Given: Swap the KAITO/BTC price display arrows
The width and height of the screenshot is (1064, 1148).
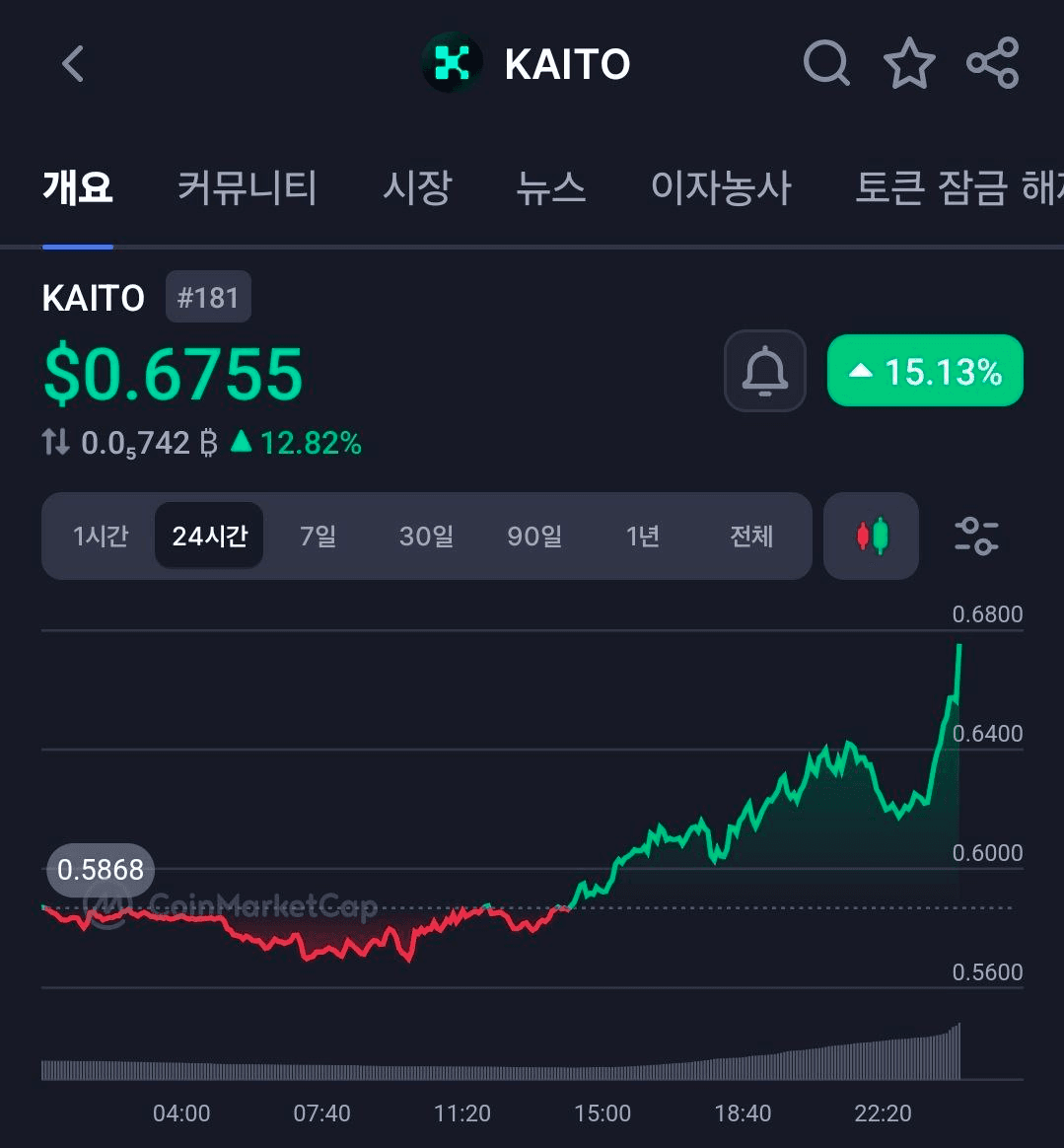Looking at the screenshot, I should point(56,443).
